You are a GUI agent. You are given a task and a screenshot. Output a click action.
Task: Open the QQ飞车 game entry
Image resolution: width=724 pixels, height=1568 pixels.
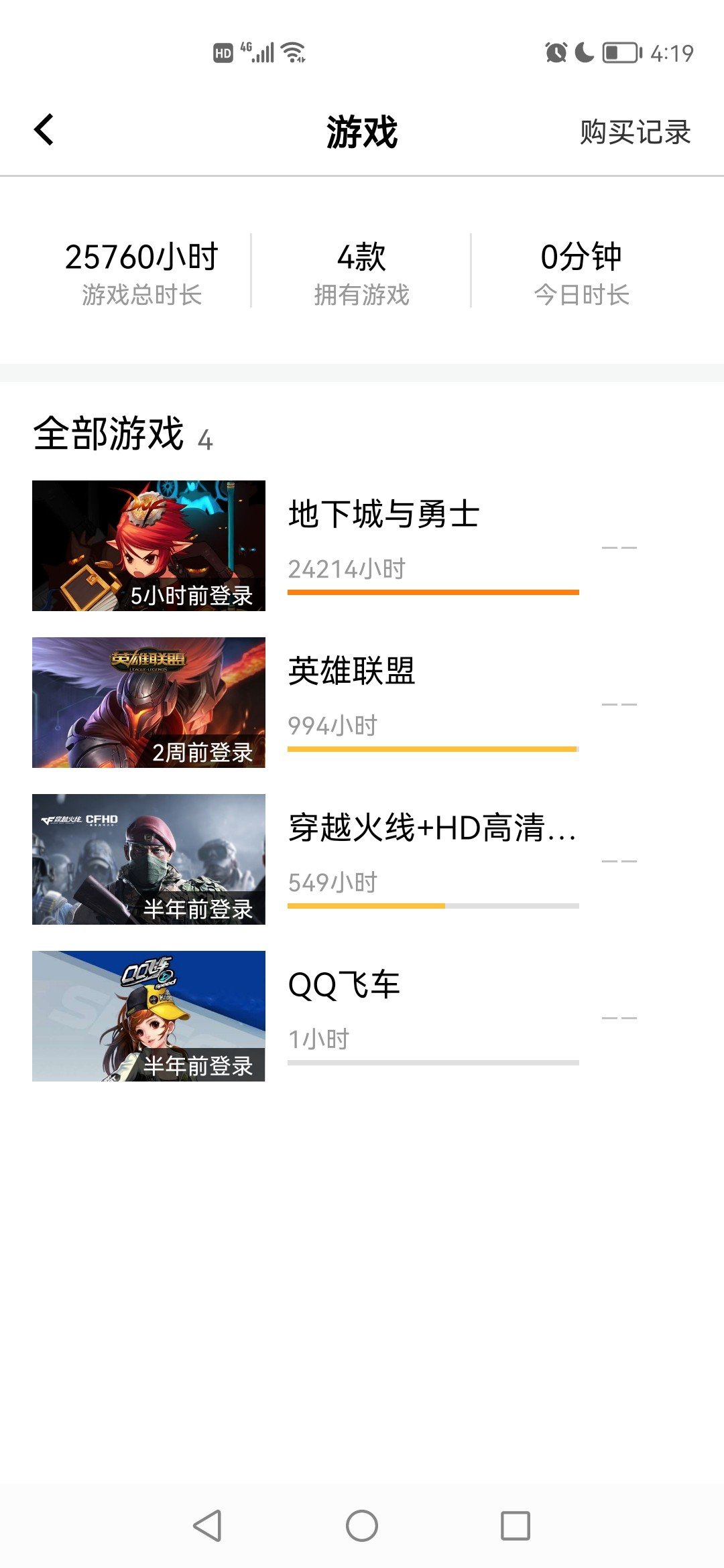coord(344,985)
